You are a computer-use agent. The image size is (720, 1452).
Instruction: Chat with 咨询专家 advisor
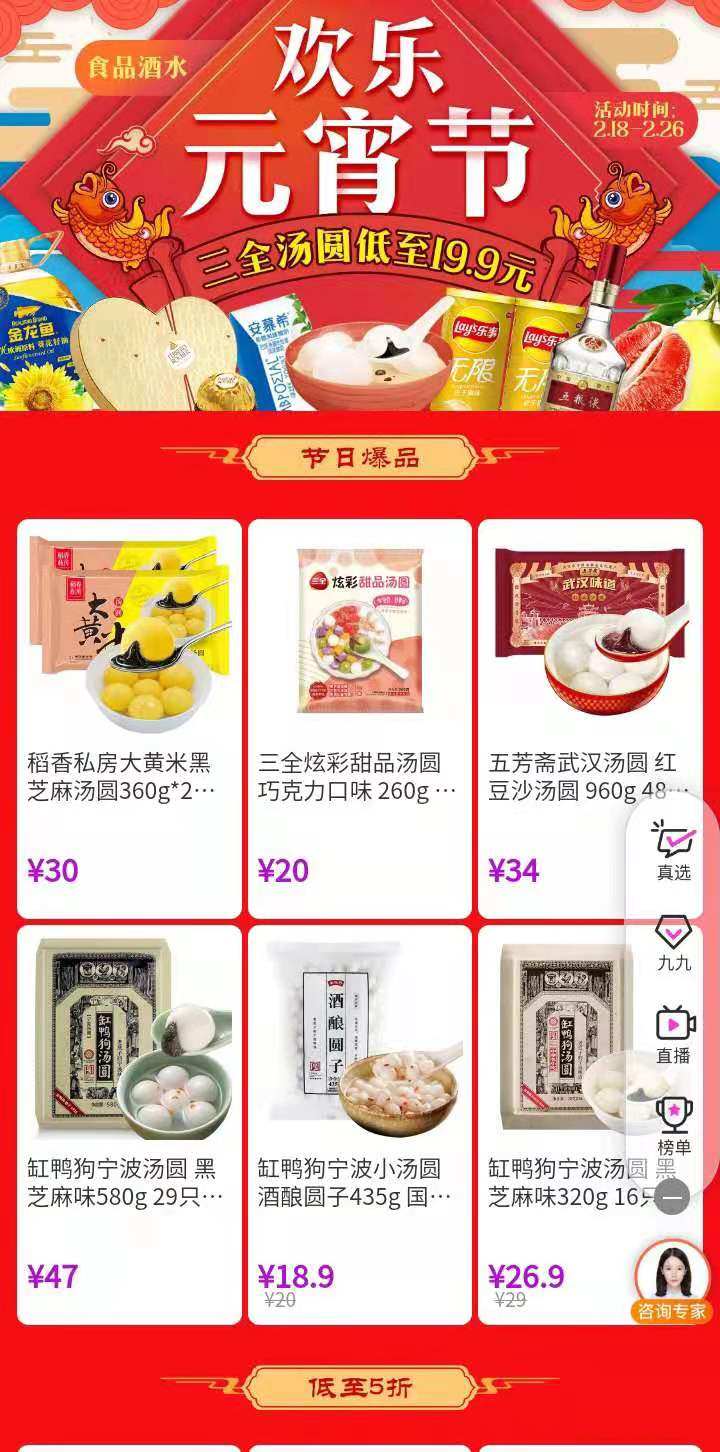[x=671, y=1281]
